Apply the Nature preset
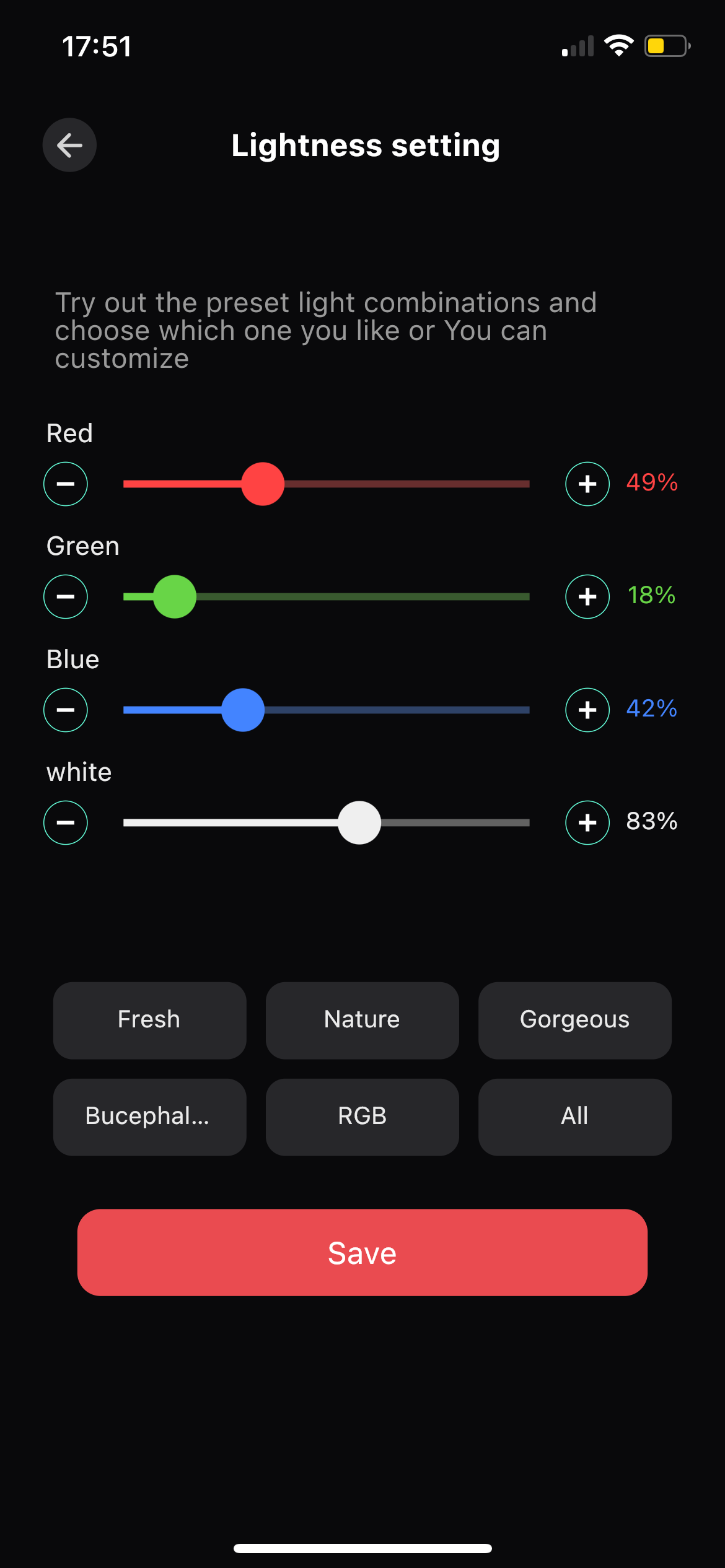 (362, 1020)
